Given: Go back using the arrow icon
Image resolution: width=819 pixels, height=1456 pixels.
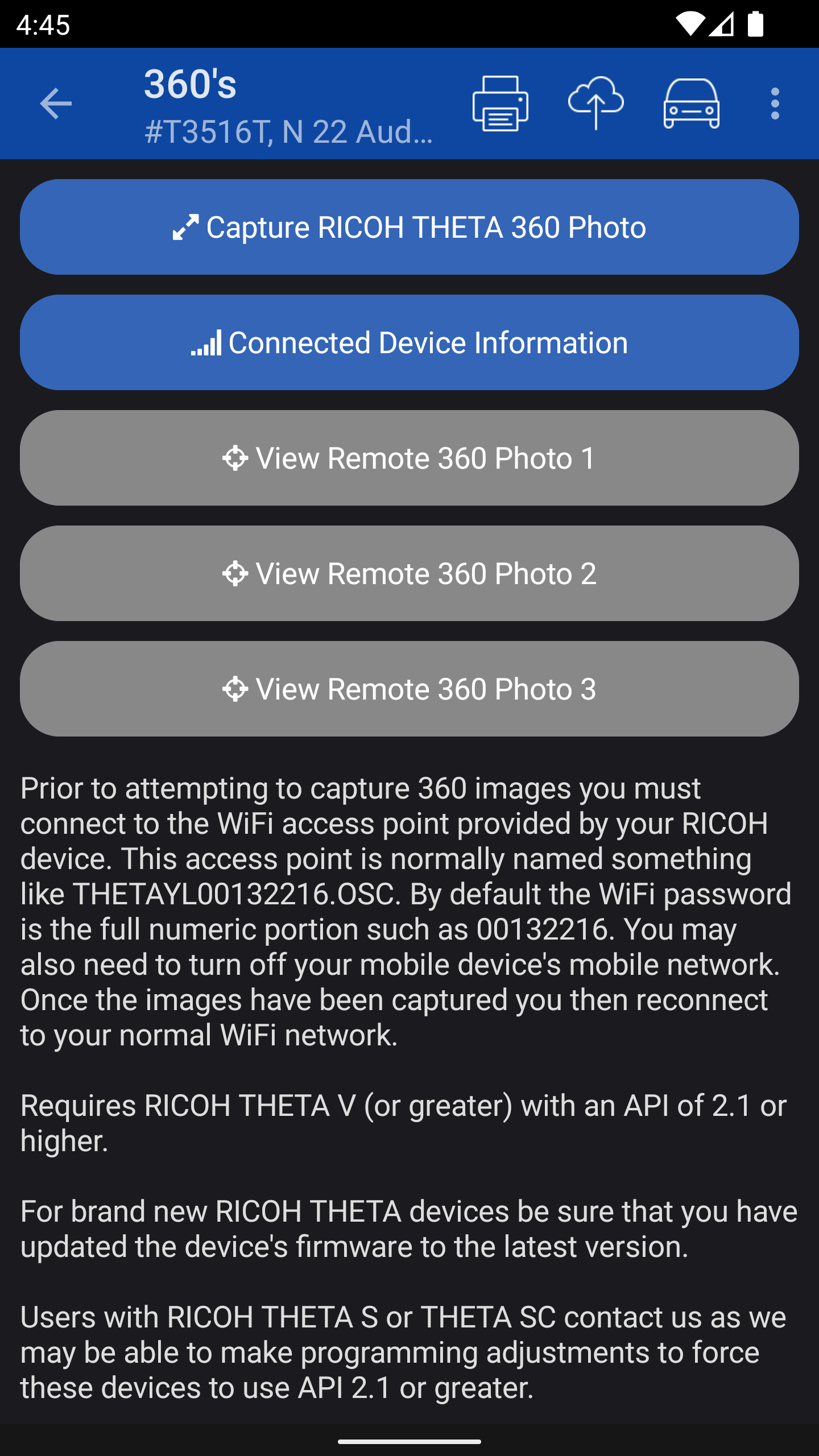Looking at the screenshot, I should 56,104.
